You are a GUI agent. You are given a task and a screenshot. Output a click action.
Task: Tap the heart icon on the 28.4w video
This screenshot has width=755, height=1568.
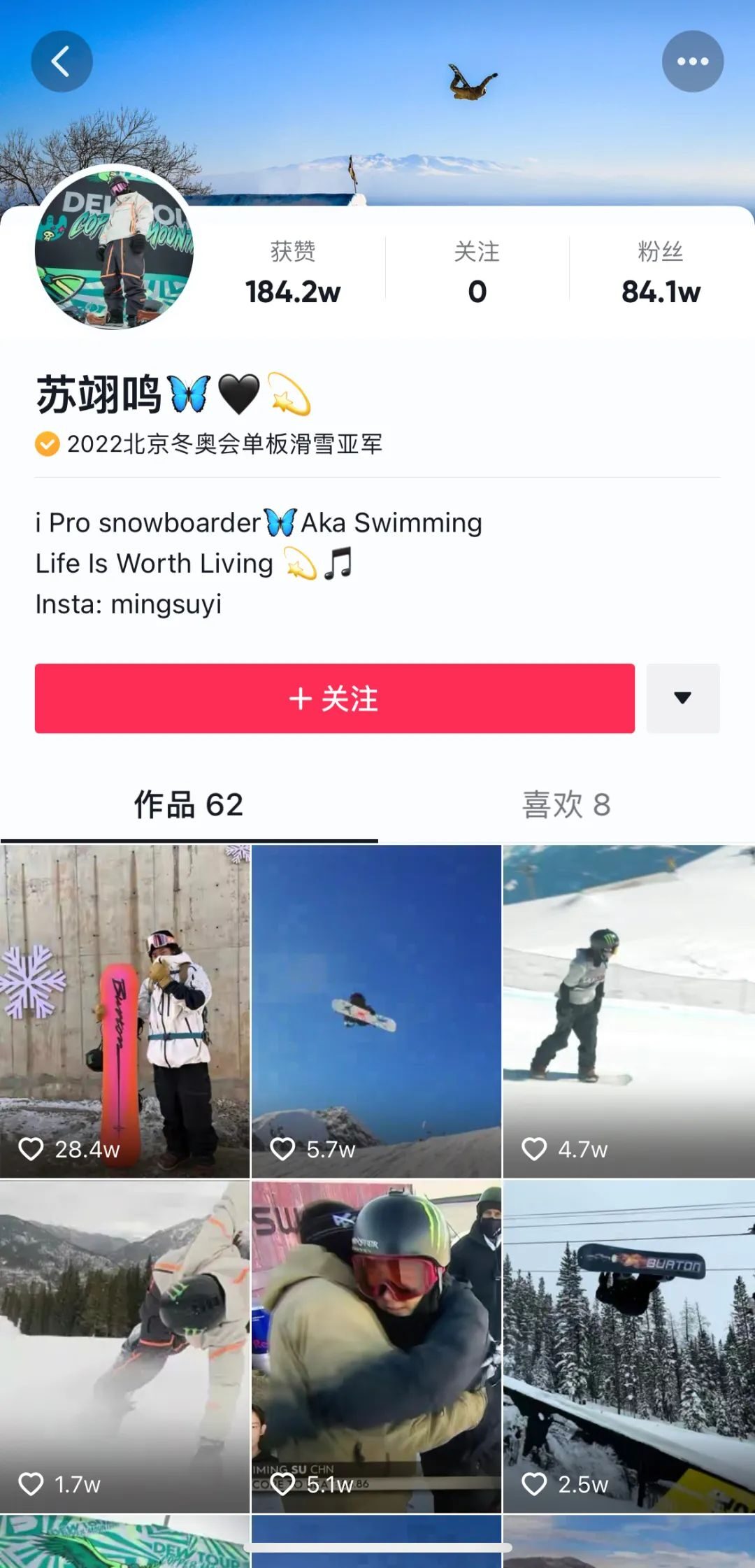tap(31, 1149)
